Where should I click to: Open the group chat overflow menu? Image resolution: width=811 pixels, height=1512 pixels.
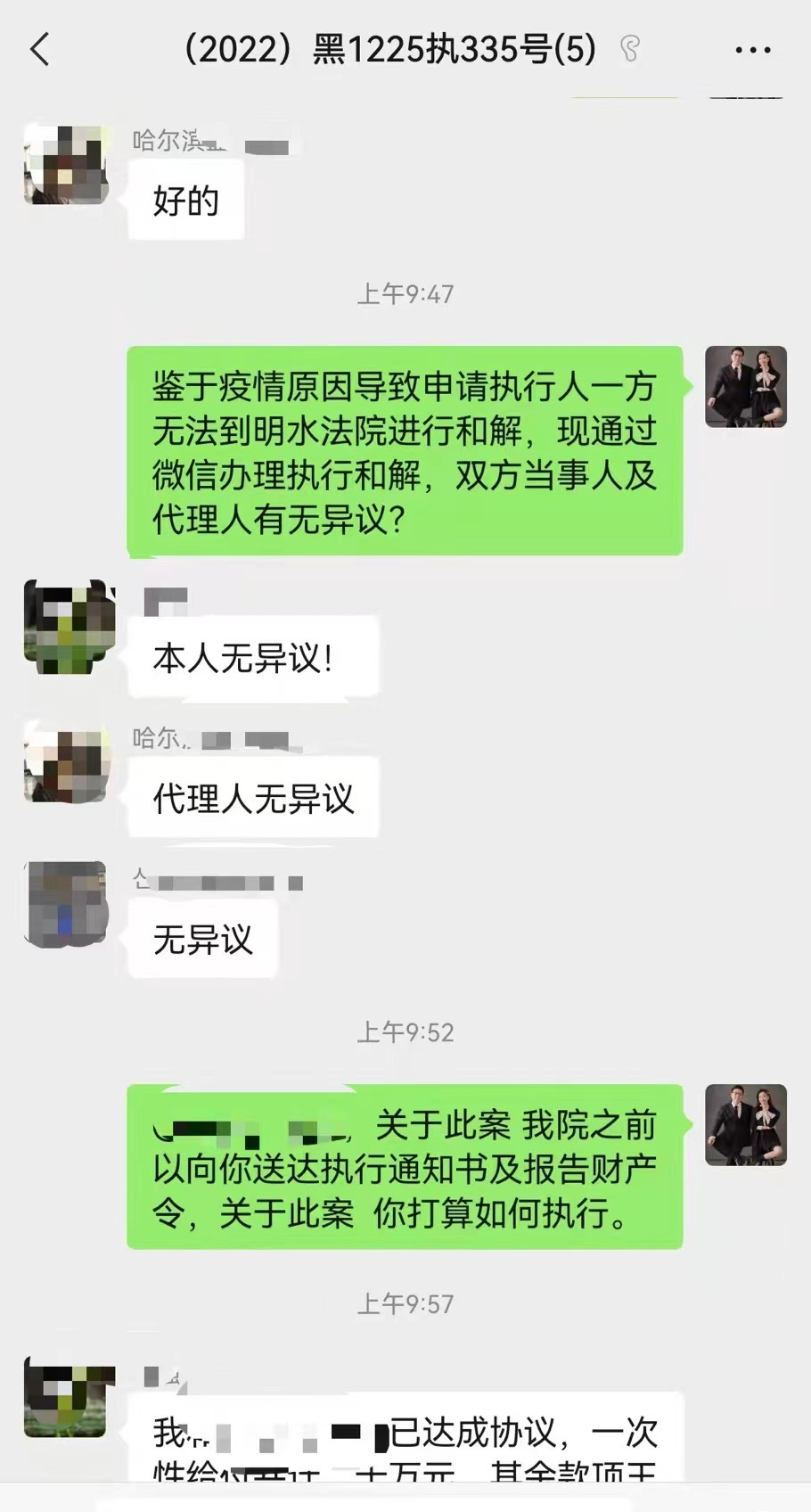(x=753, y=50)
